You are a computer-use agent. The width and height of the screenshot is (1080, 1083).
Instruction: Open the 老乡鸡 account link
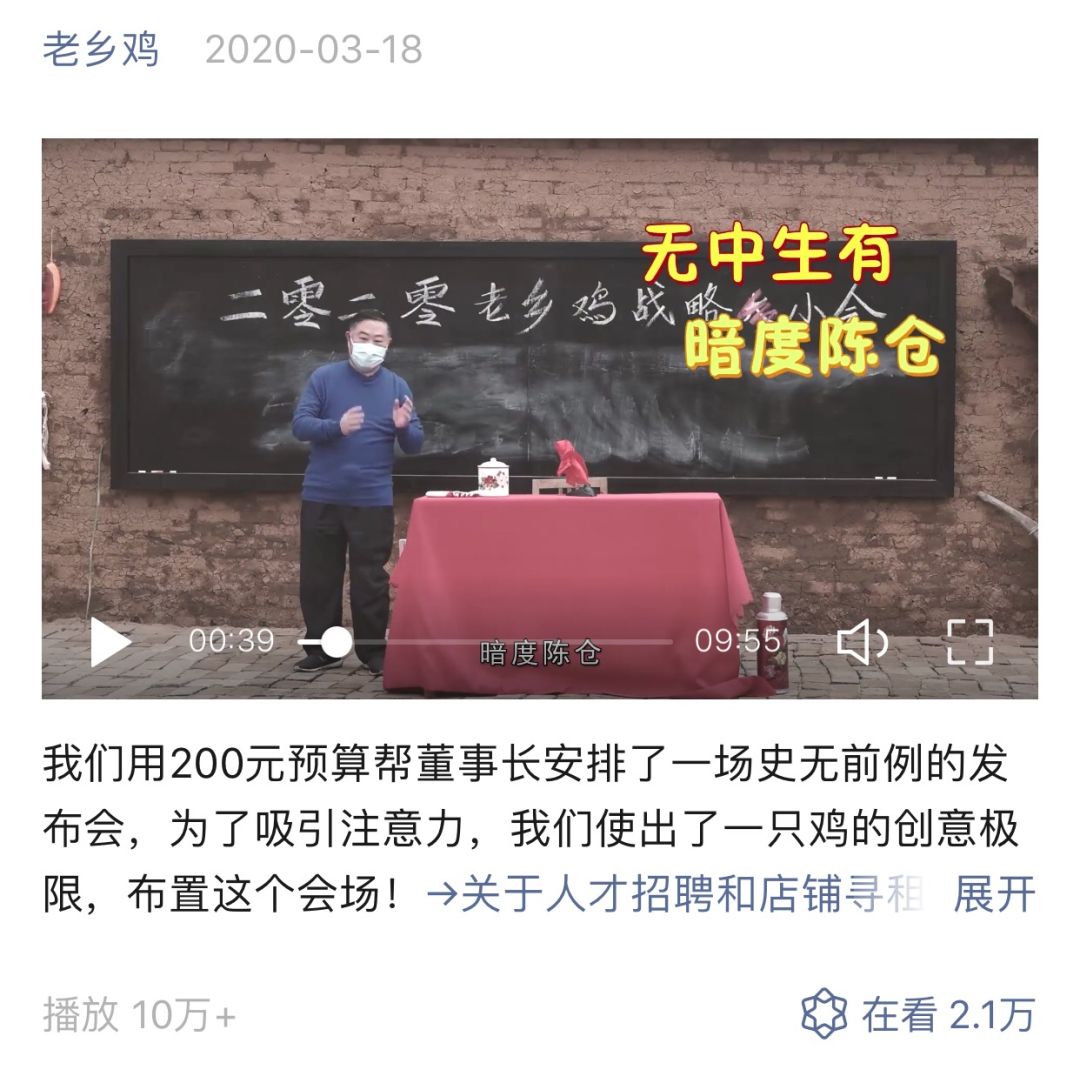[x=100, y=49]
